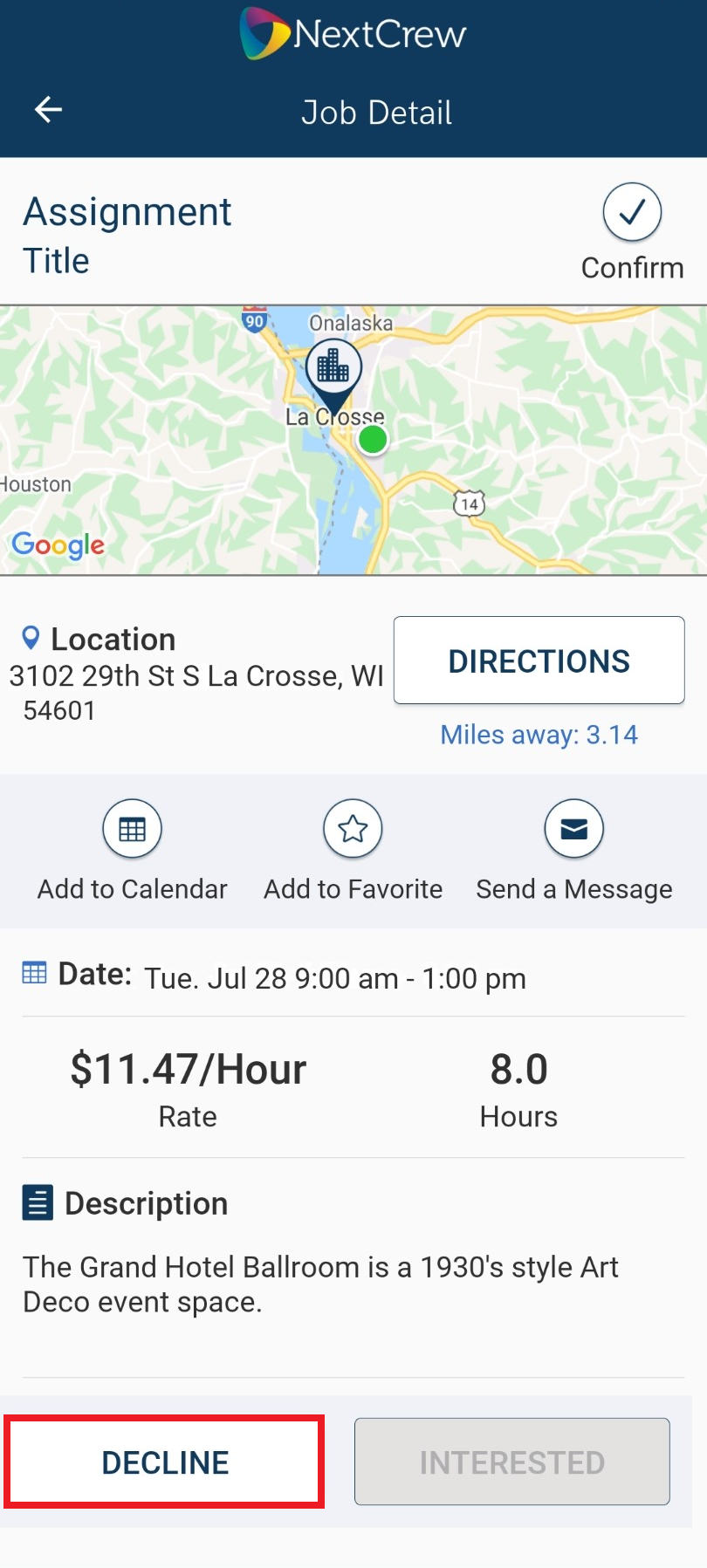The width and height of the screenshot is (707, 1568).
Task: Add this job to calendar
Action: click(x=132, y=829)
